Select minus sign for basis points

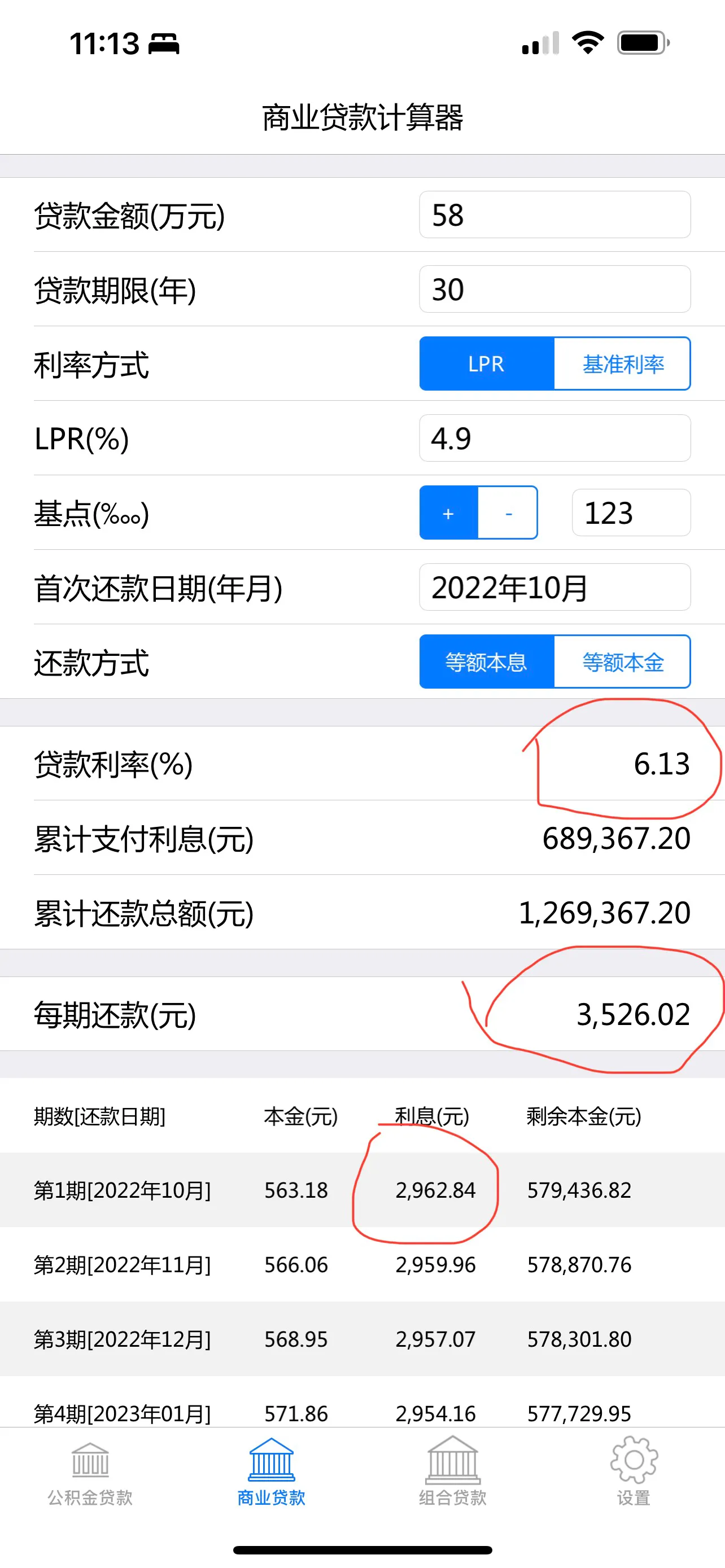[508, 513]
